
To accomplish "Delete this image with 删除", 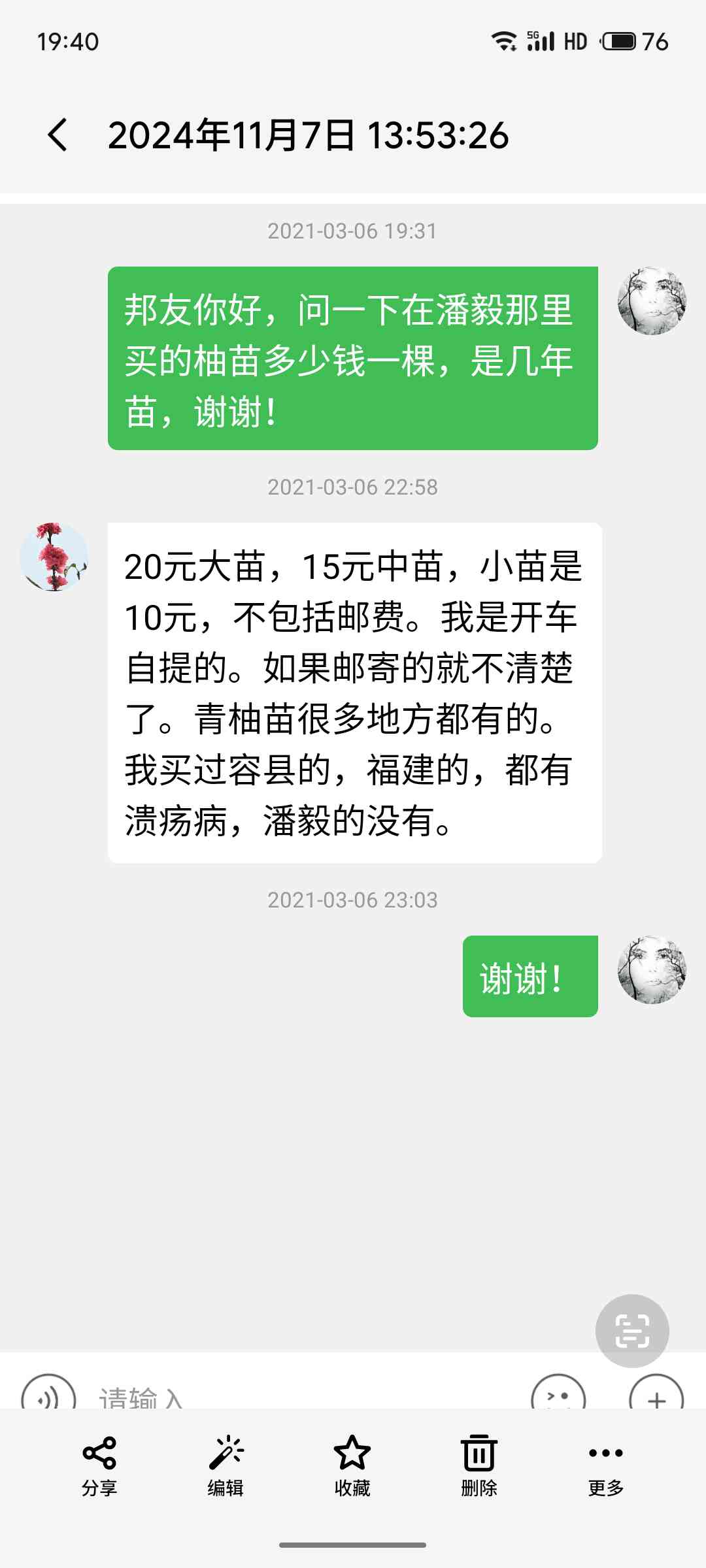I will pyautogui.click(x=479, y=1465).
